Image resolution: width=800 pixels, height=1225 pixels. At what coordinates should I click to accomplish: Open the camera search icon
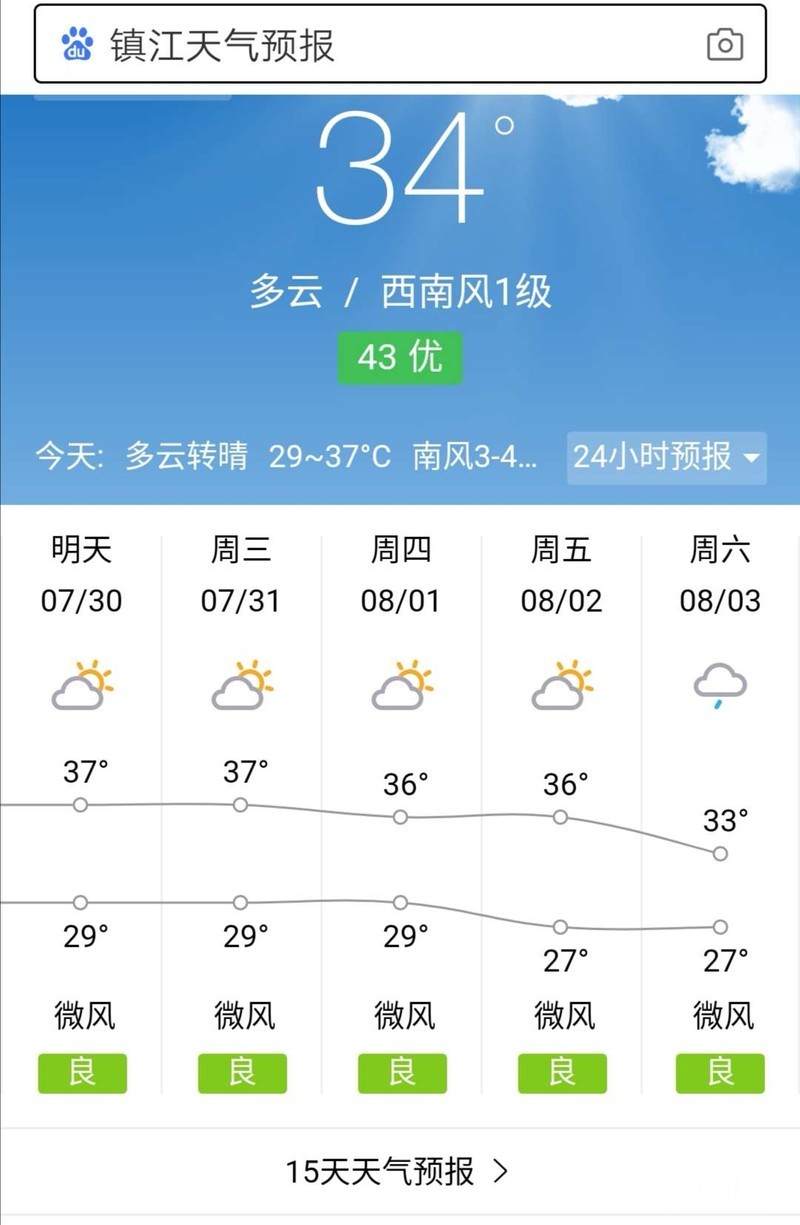(x=725, y=45)
